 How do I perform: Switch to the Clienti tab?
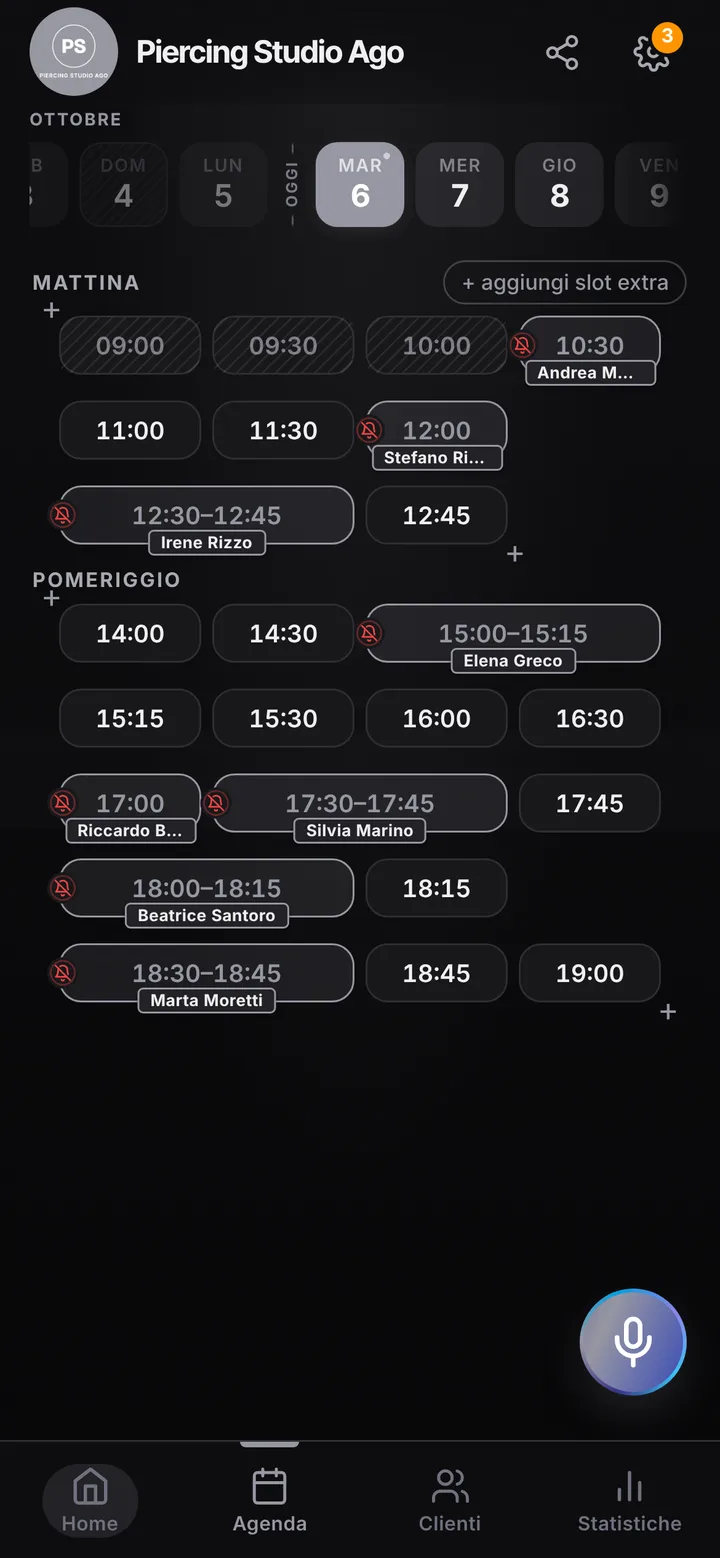(x=450, y=1500)
